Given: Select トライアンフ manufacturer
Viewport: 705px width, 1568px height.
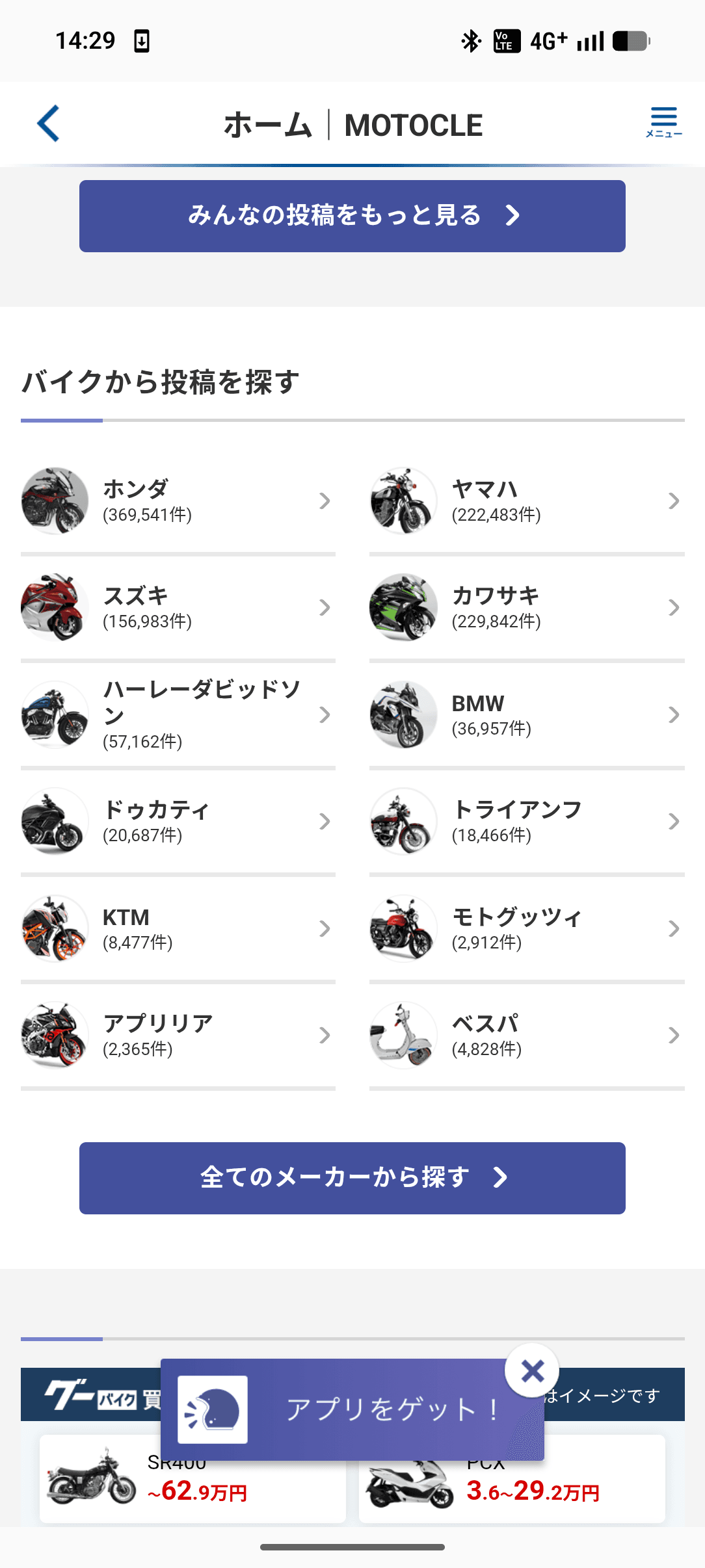Looking at the screenshot, I should (x=526, y=822).
